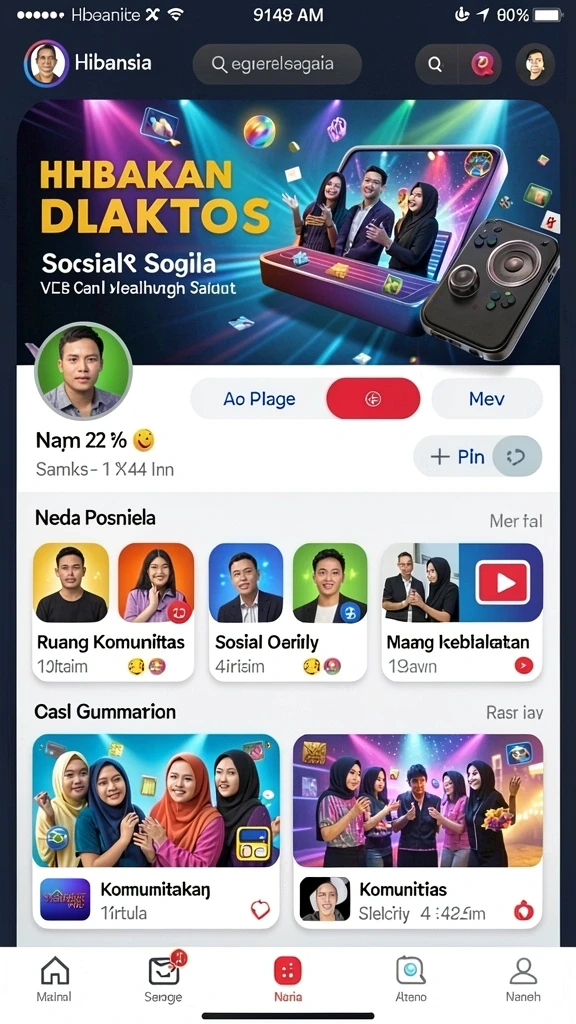Viewport: 576px width, 1024px height.
Task: Open the Mer fal link
Action: [x=516, y=520]
